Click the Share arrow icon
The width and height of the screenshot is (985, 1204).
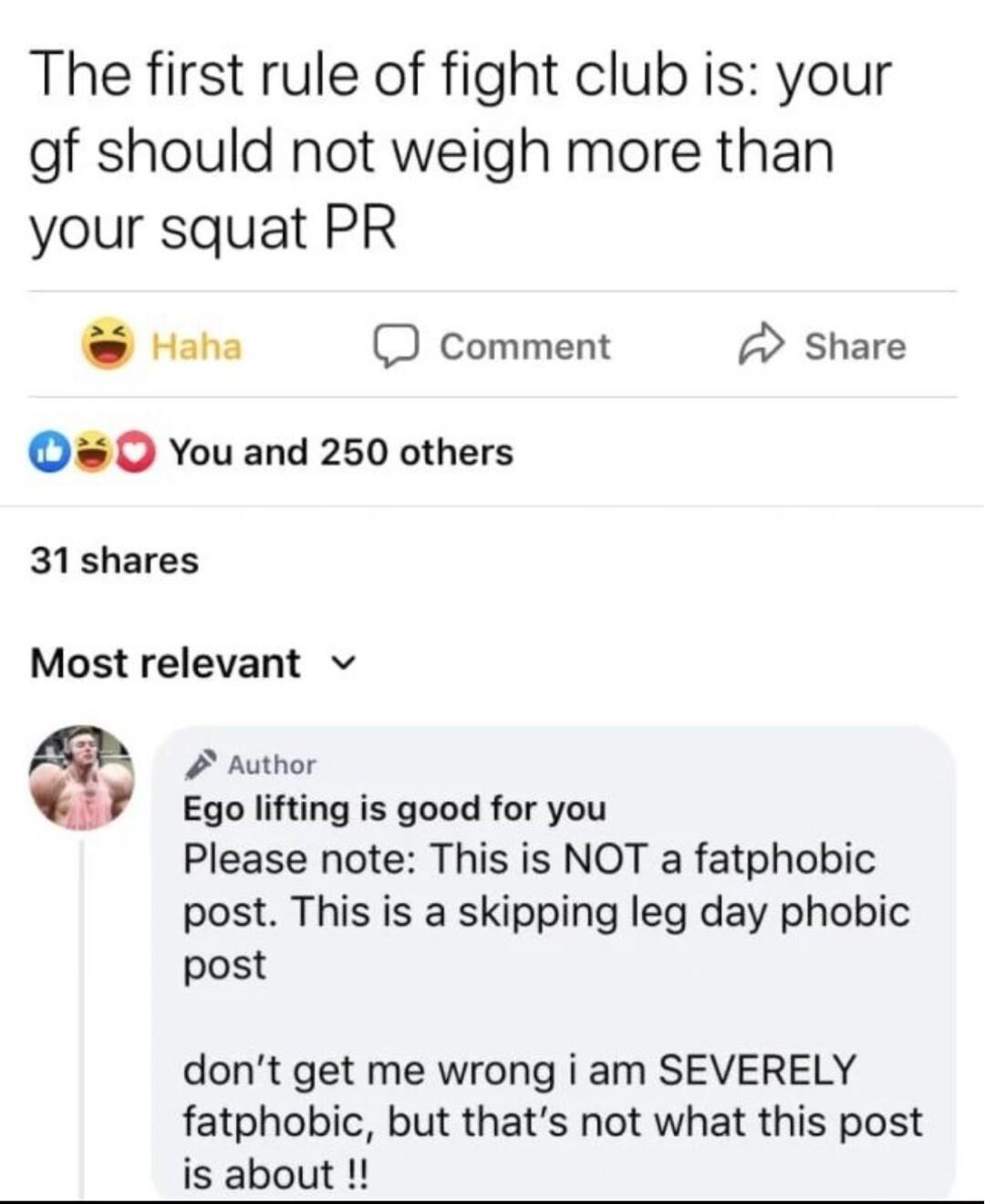[764, 345]
